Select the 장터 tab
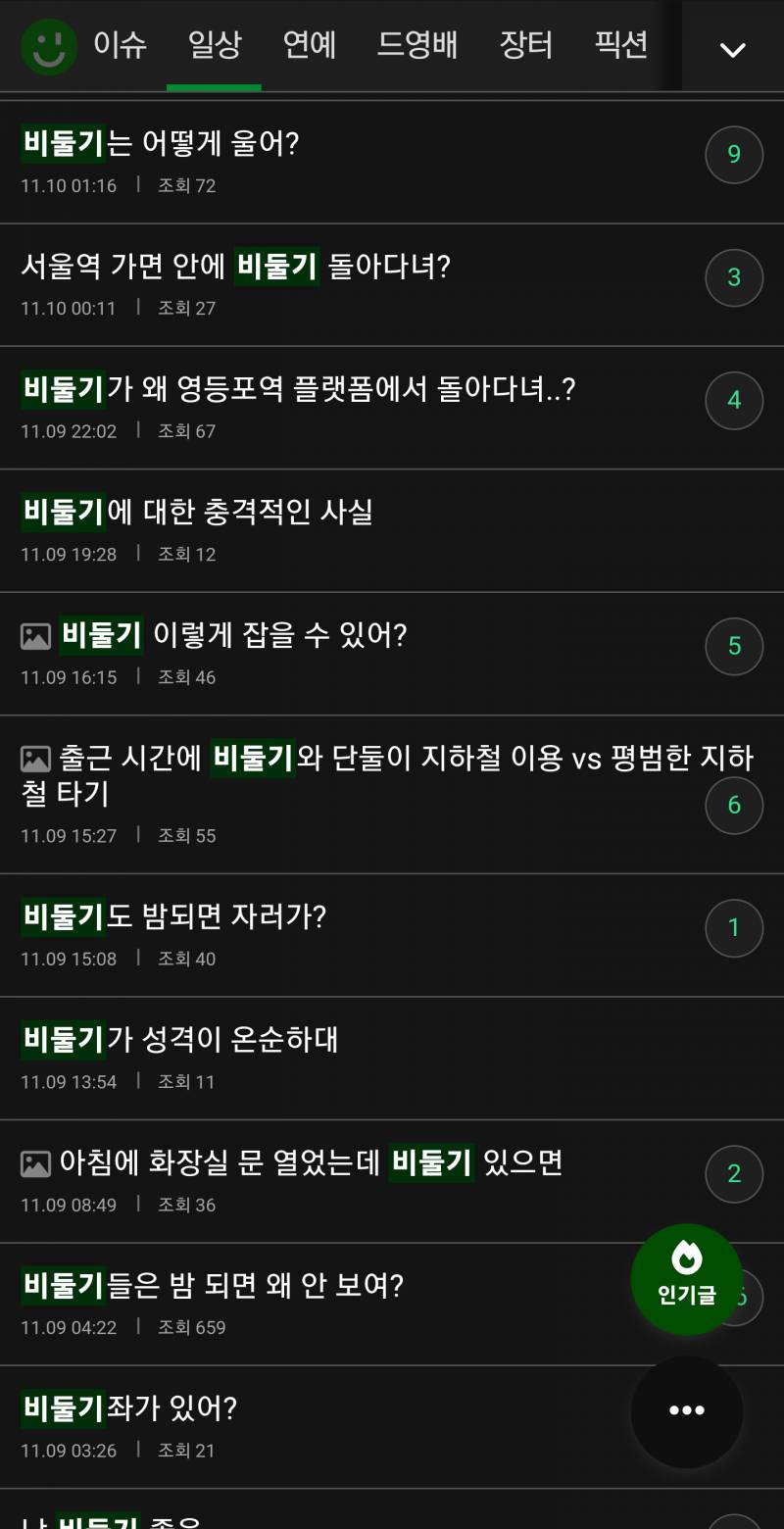Viewport: 784px width, 1529px height. [526, 47]
